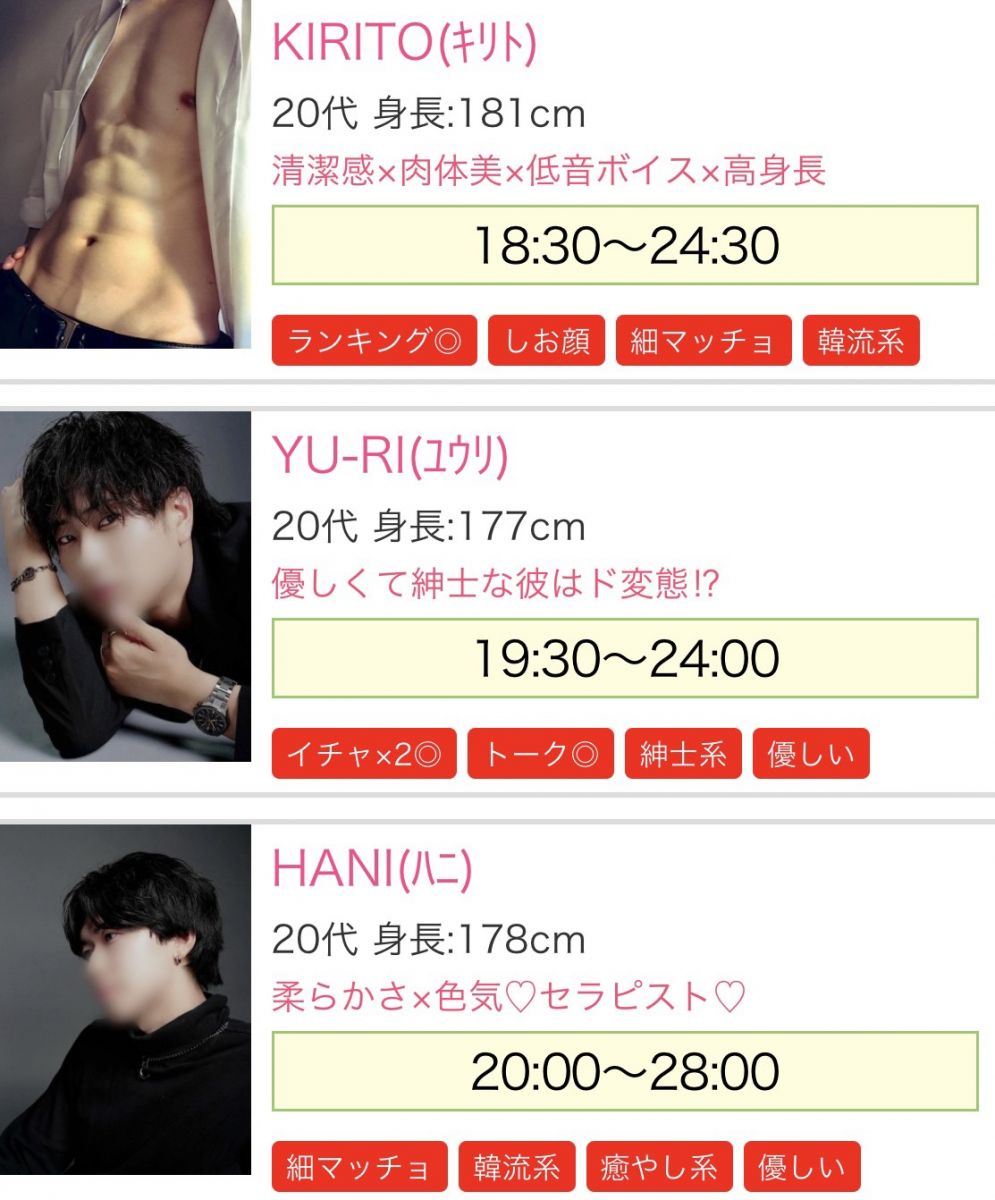Select YU-RI's 19:30〜24:00 schedule slot
Image resolution: width=995 pixels, height=1200 pixels.
coord(625,658)
